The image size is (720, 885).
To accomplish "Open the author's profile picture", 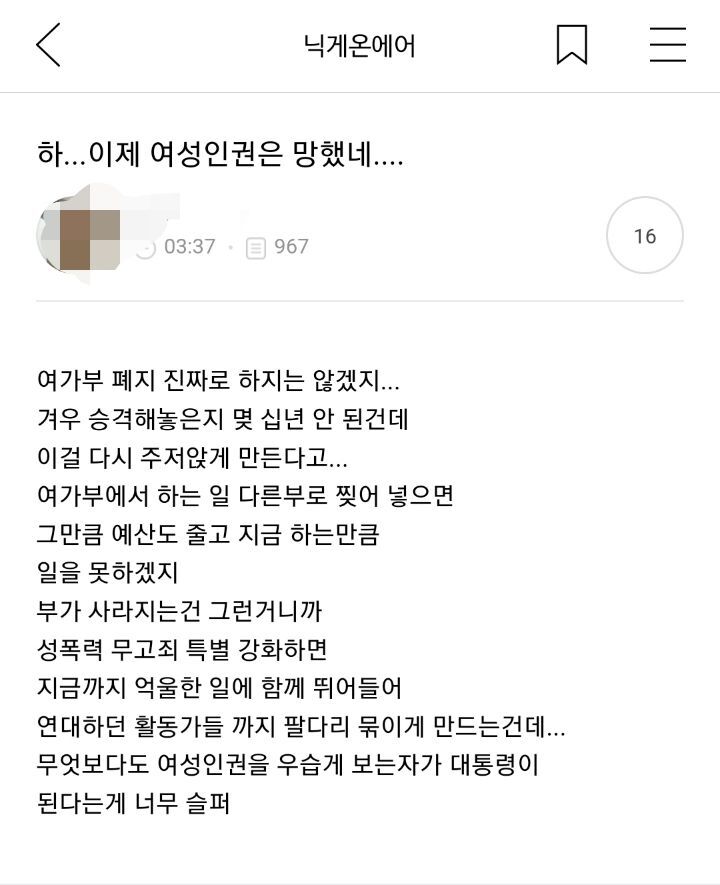I will pyautogui.click(x=80, y=238).
